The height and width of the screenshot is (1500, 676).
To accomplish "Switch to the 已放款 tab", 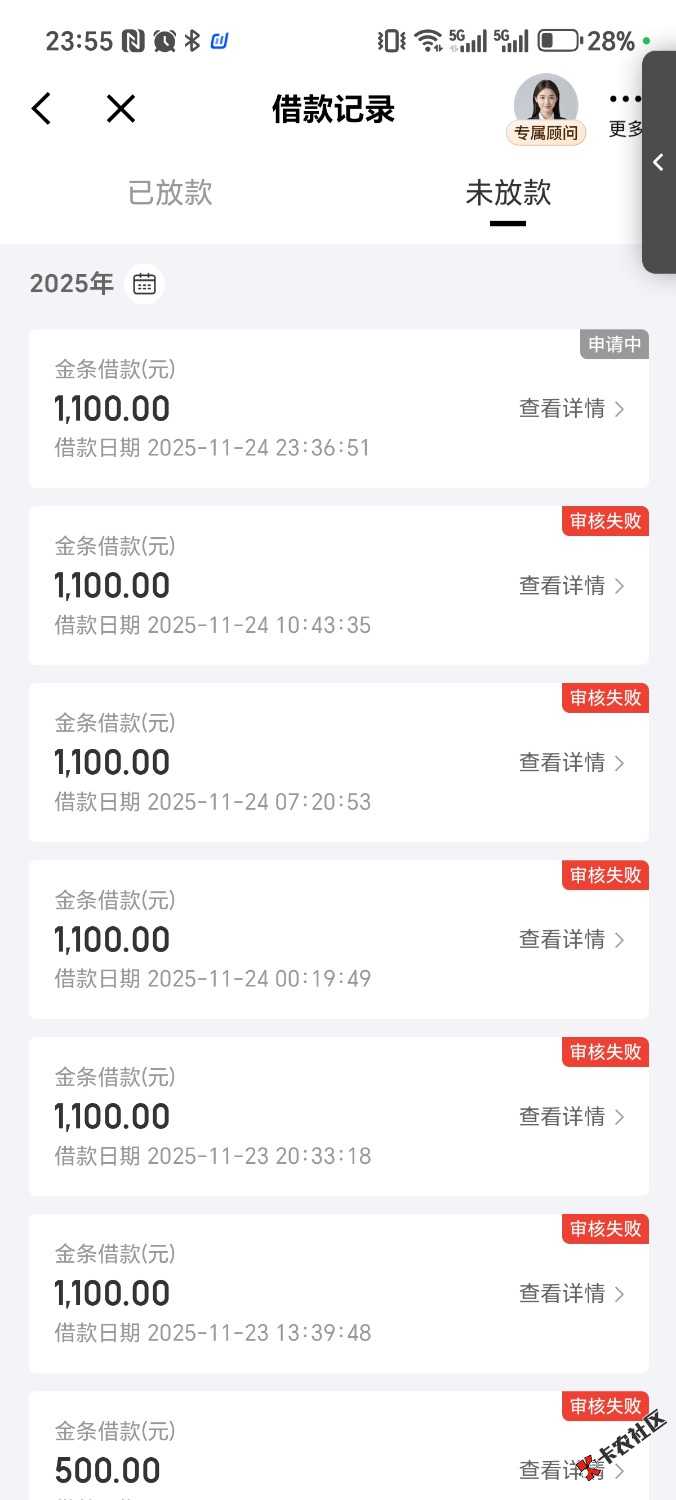I will click(x=170, y=193).
